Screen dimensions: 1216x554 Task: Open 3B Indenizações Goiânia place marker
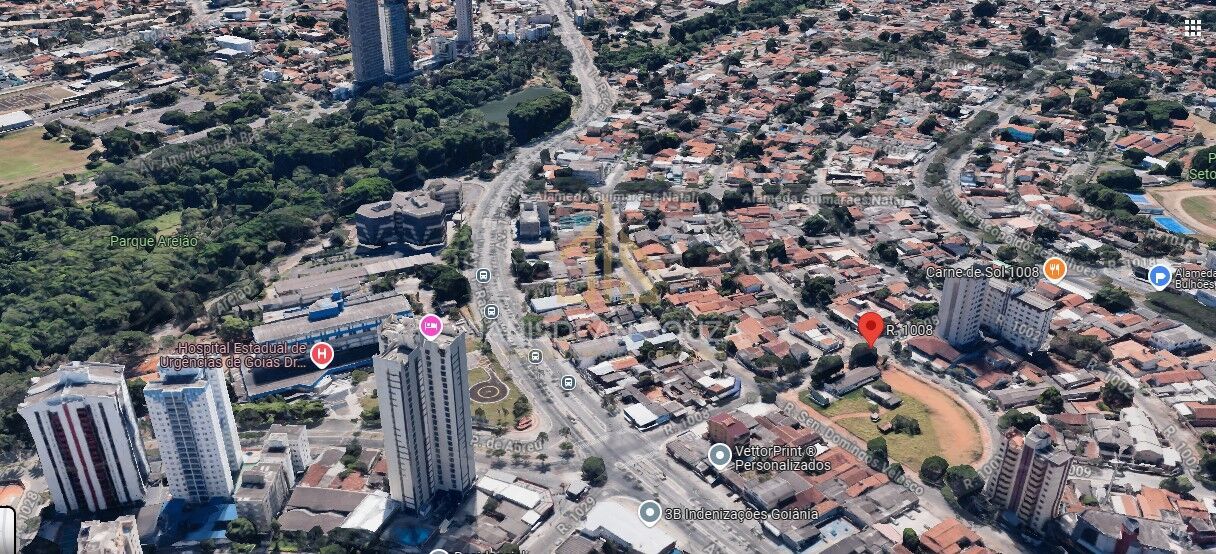650,513
